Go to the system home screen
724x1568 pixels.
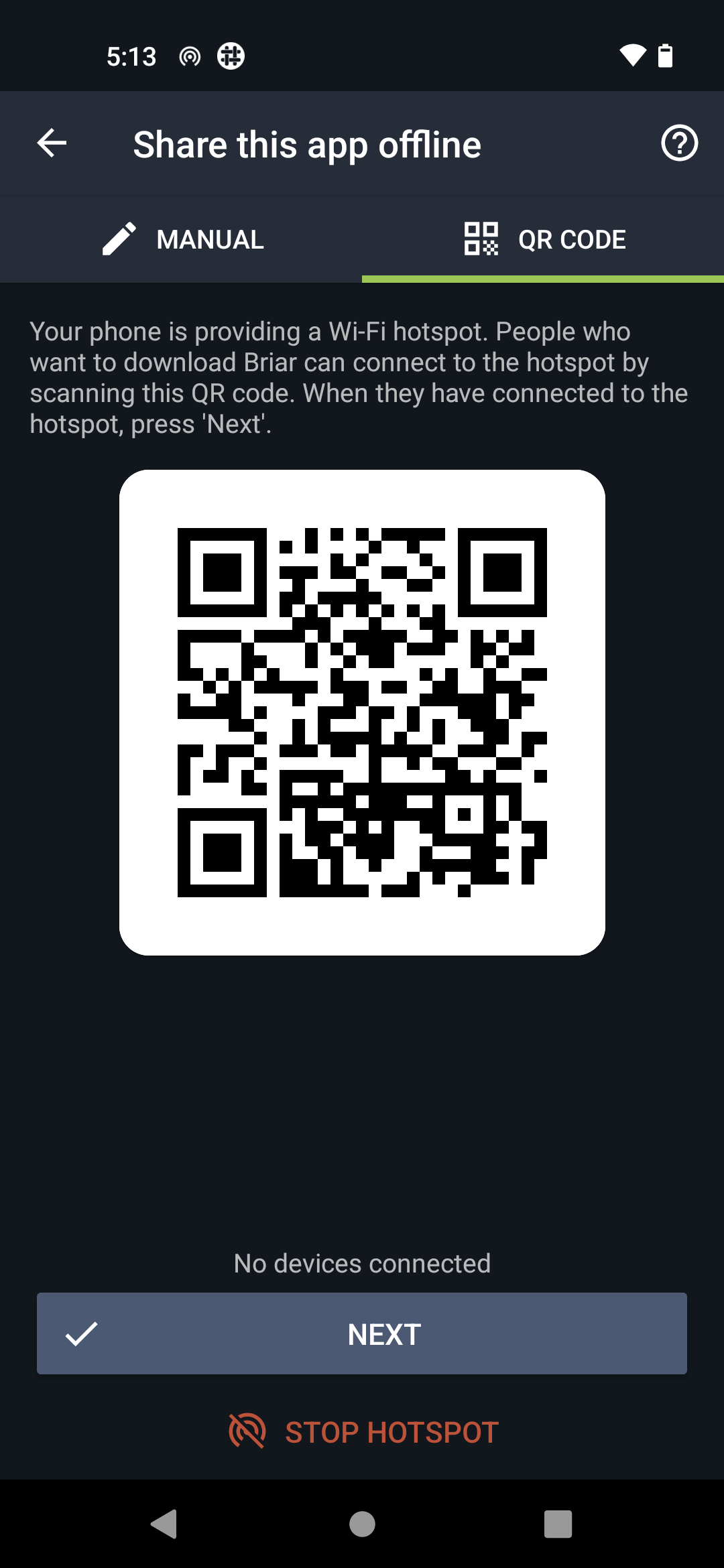(362, 1524)
